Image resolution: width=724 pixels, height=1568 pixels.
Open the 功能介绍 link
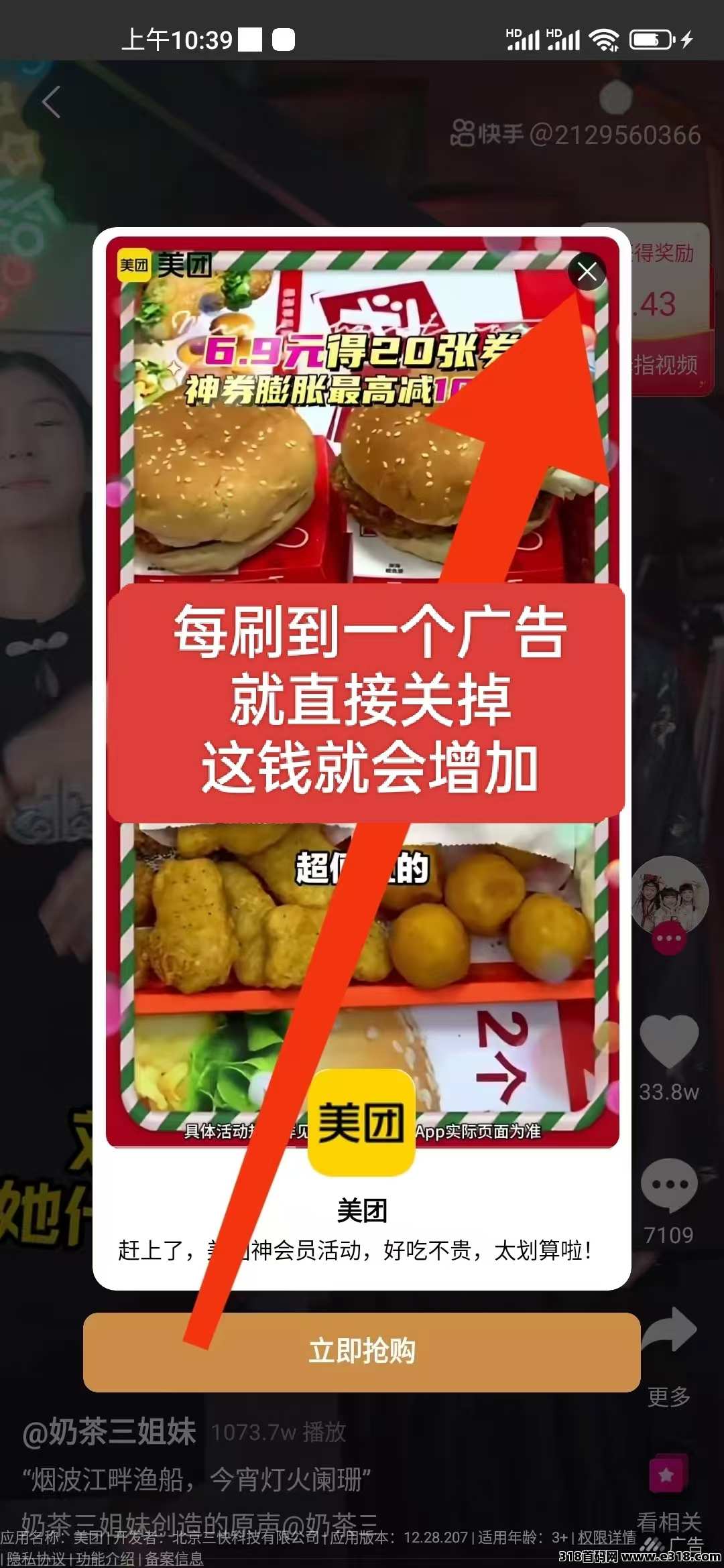pyautogui.click(x=105, y=1559)
